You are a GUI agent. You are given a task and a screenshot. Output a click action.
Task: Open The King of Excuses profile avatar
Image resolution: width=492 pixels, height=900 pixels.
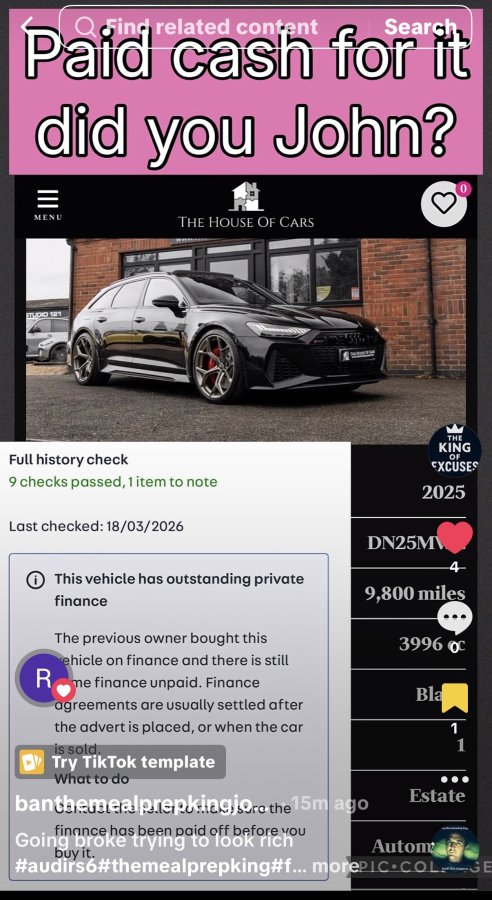click(x=455, y=451)
